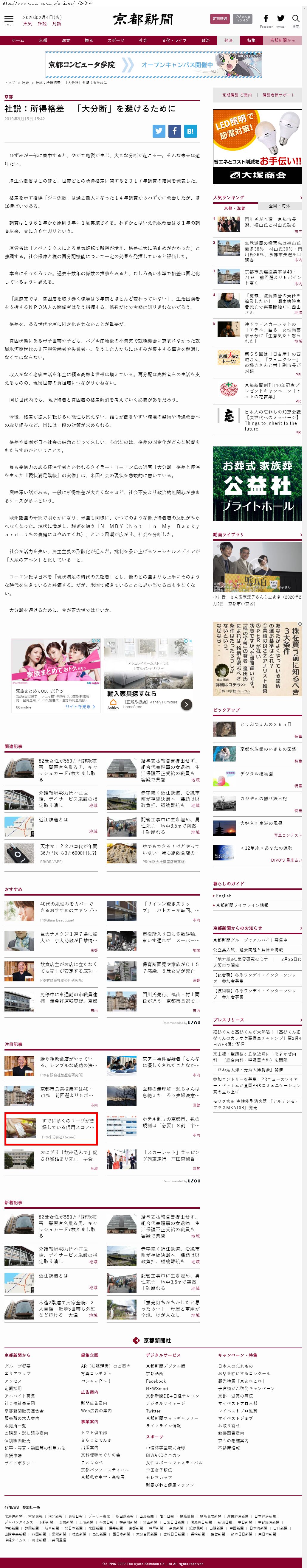Go to the 観光 navigation tab
Screen dimensions: 307x1568
pos(89,41)
